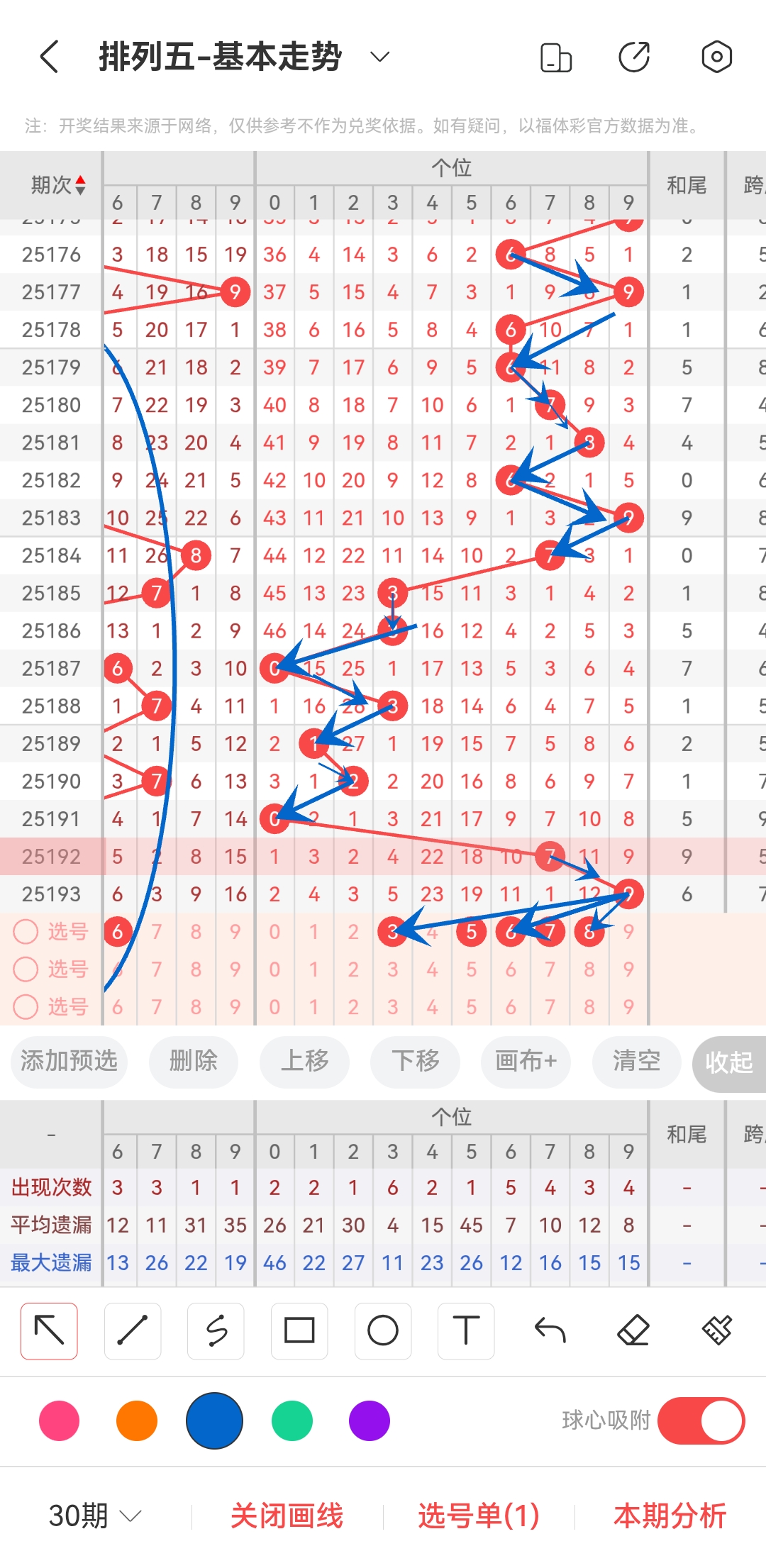766x1568 pixels.
Task: Open the 30期 period dropdown
Action: pos(95,1516)
